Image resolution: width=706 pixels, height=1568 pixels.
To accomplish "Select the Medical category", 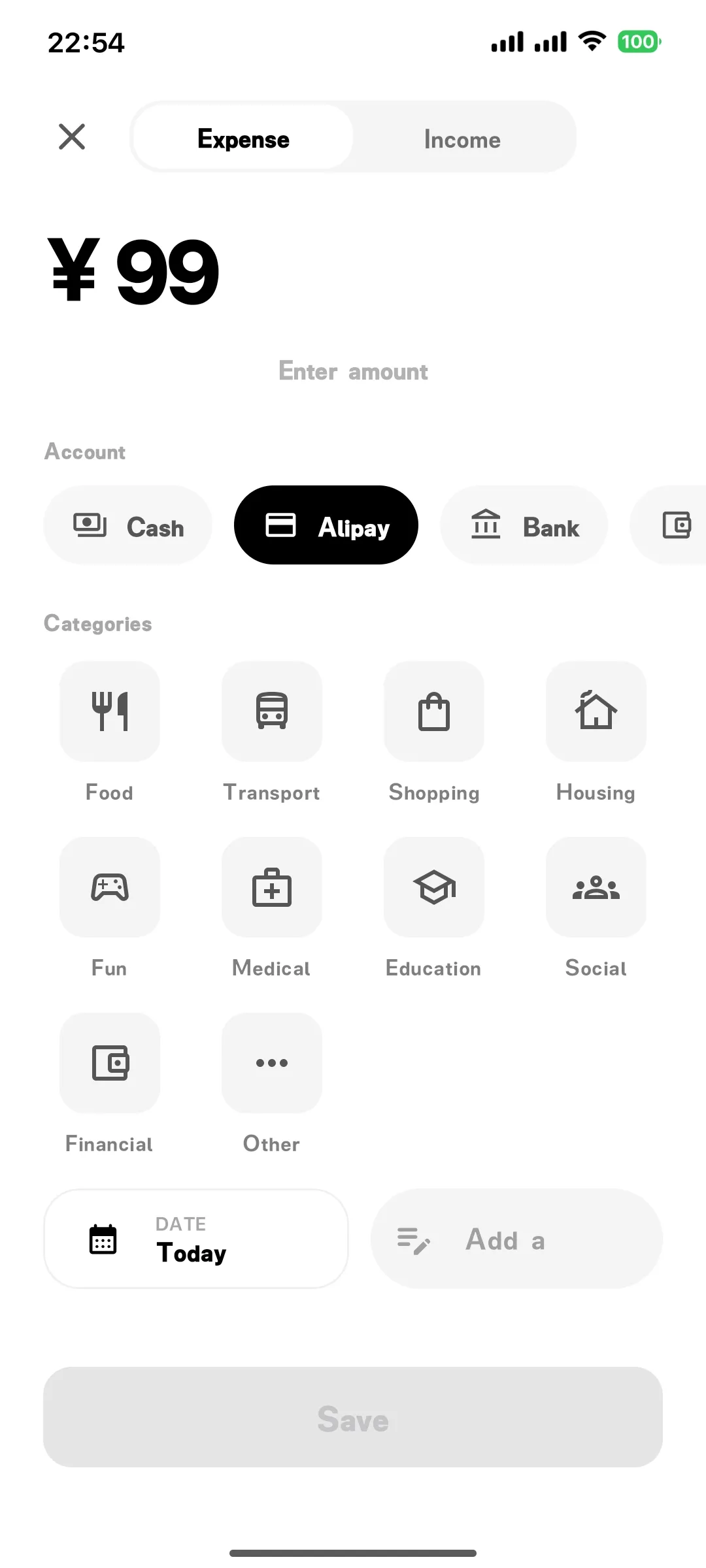I will (x=272, y=888).
